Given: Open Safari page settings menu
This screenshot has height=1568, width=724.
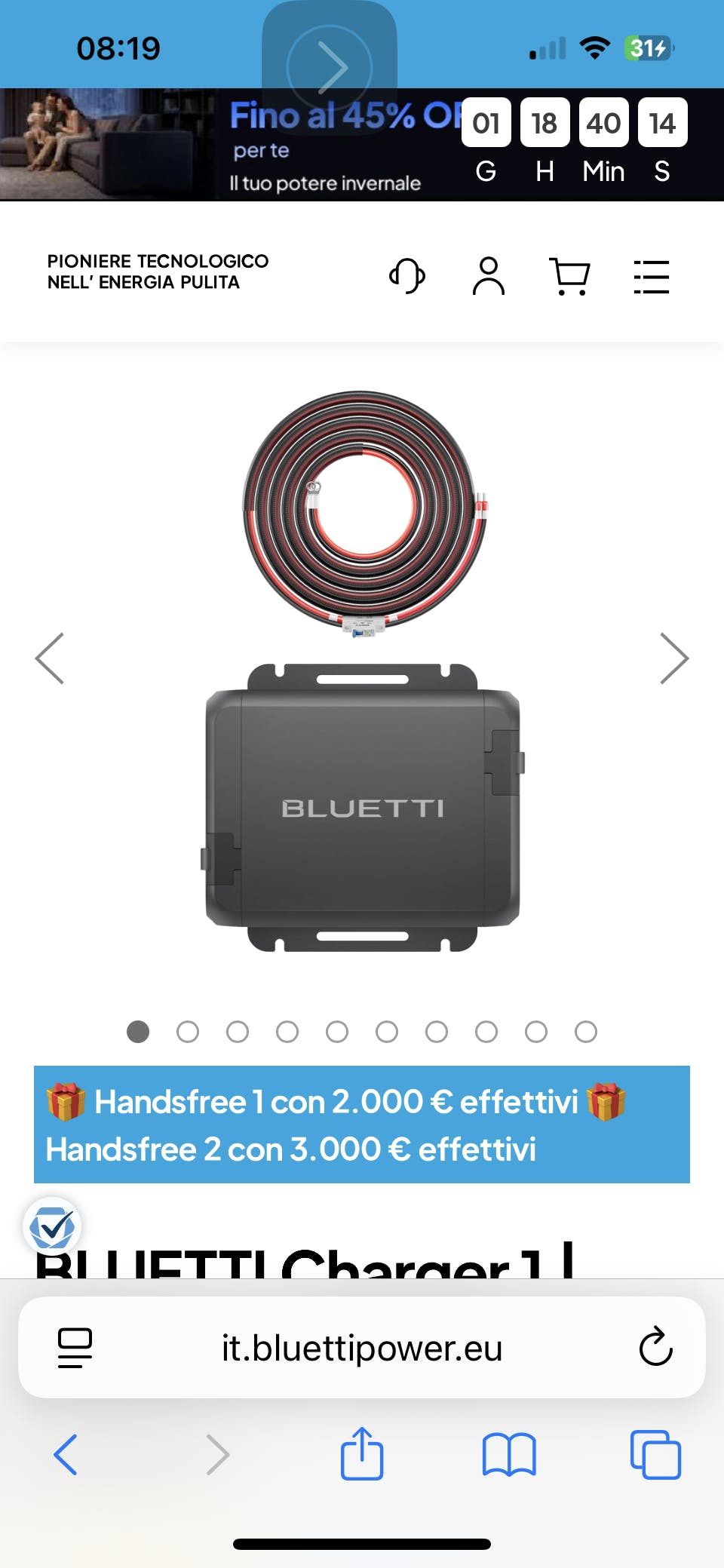Looking at the screenshot, I should (x=75, y=1348).
